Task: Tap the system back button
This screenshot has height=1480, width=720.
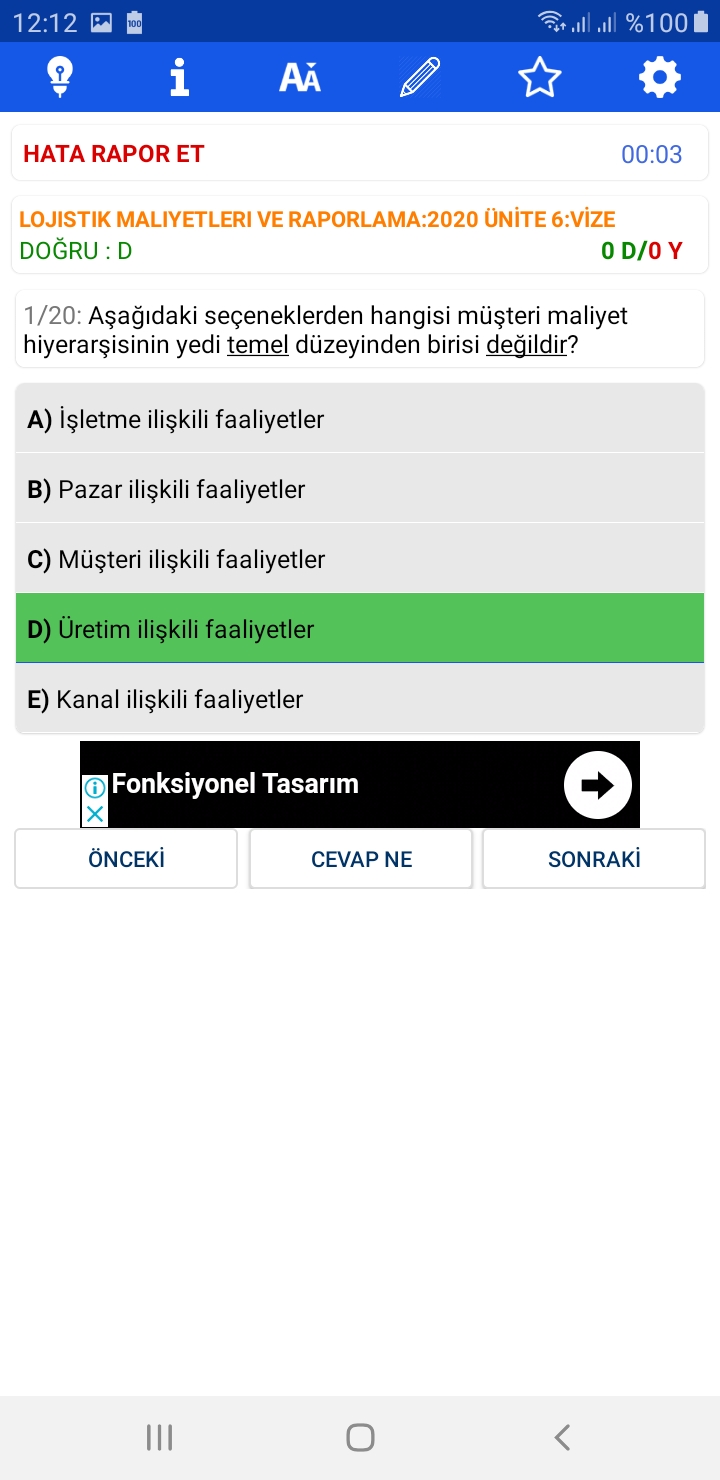Action: click(562, 1438)
